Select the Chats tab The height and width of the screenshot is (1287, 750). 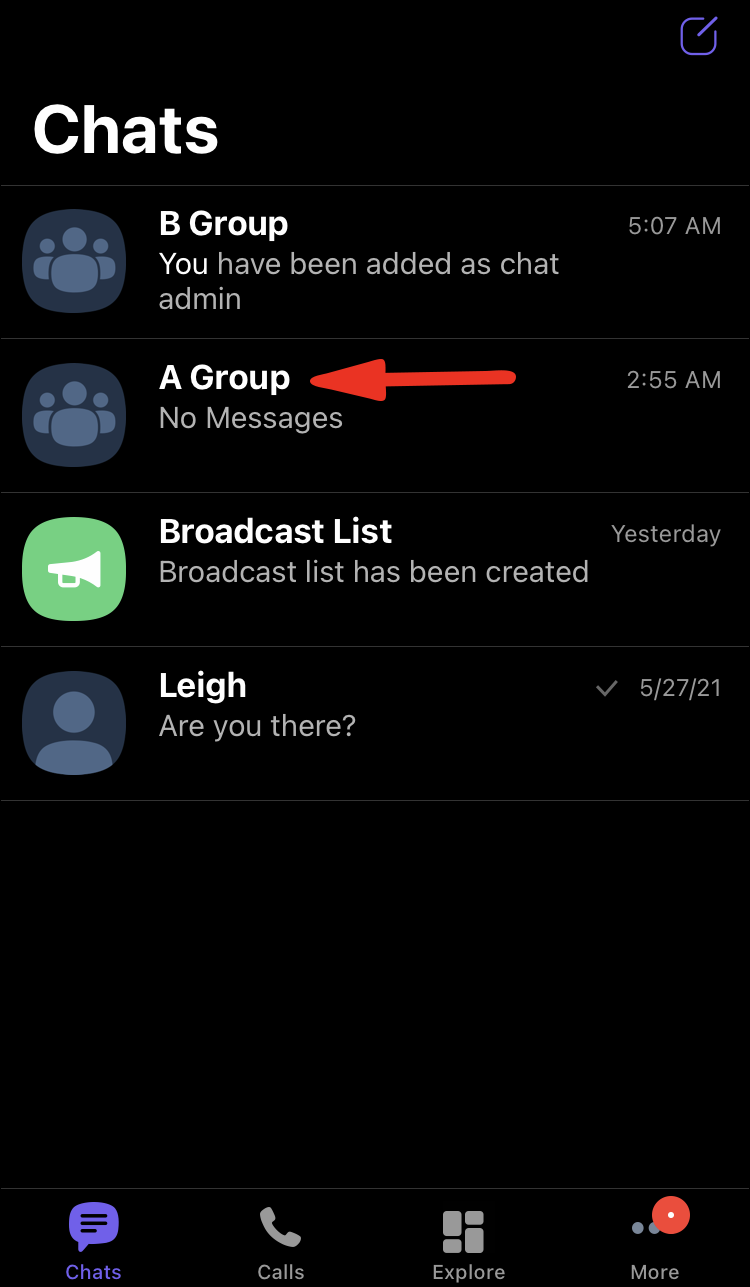click(x=93, y=1242)
